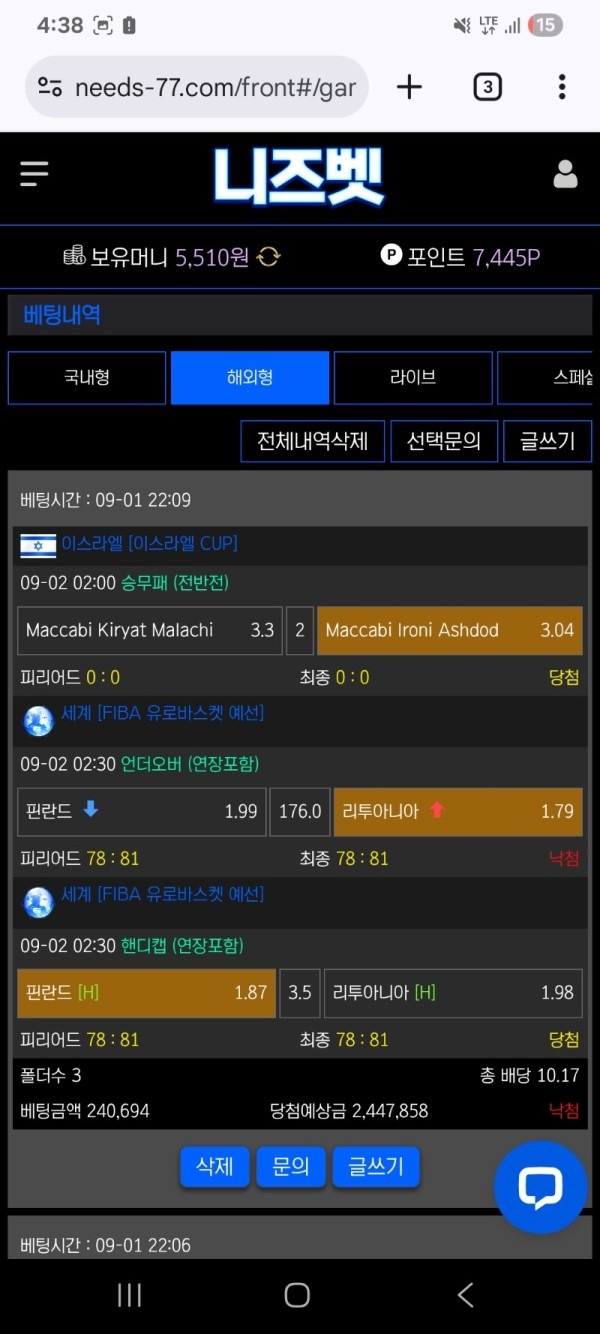Tap the 전체내역삭제 button
Image resolution: width=600 pixels, height=1334 pixels.
[312, 441]
